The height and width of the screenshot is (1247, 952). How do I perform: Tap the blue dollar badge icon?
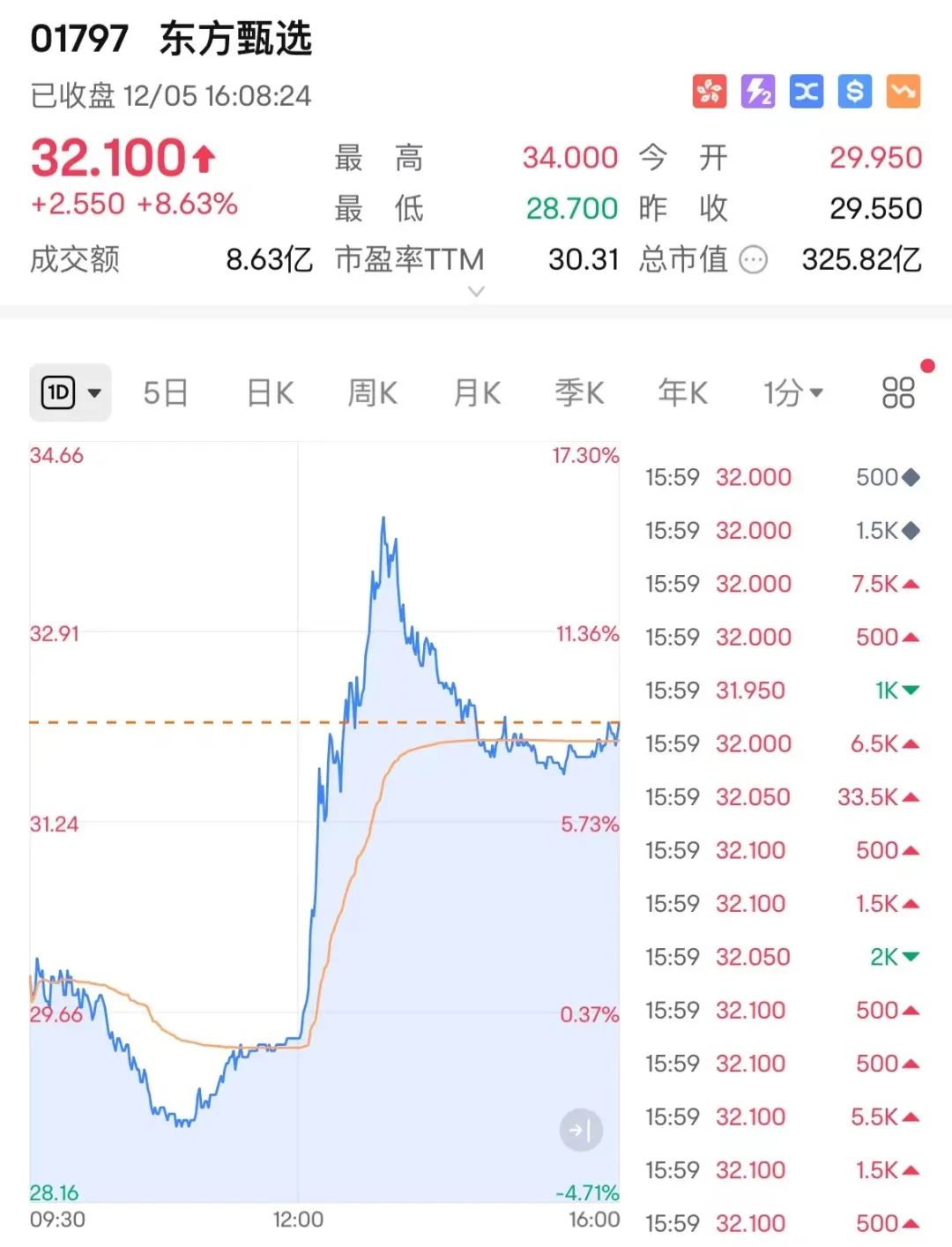click(x=854, y=91)
